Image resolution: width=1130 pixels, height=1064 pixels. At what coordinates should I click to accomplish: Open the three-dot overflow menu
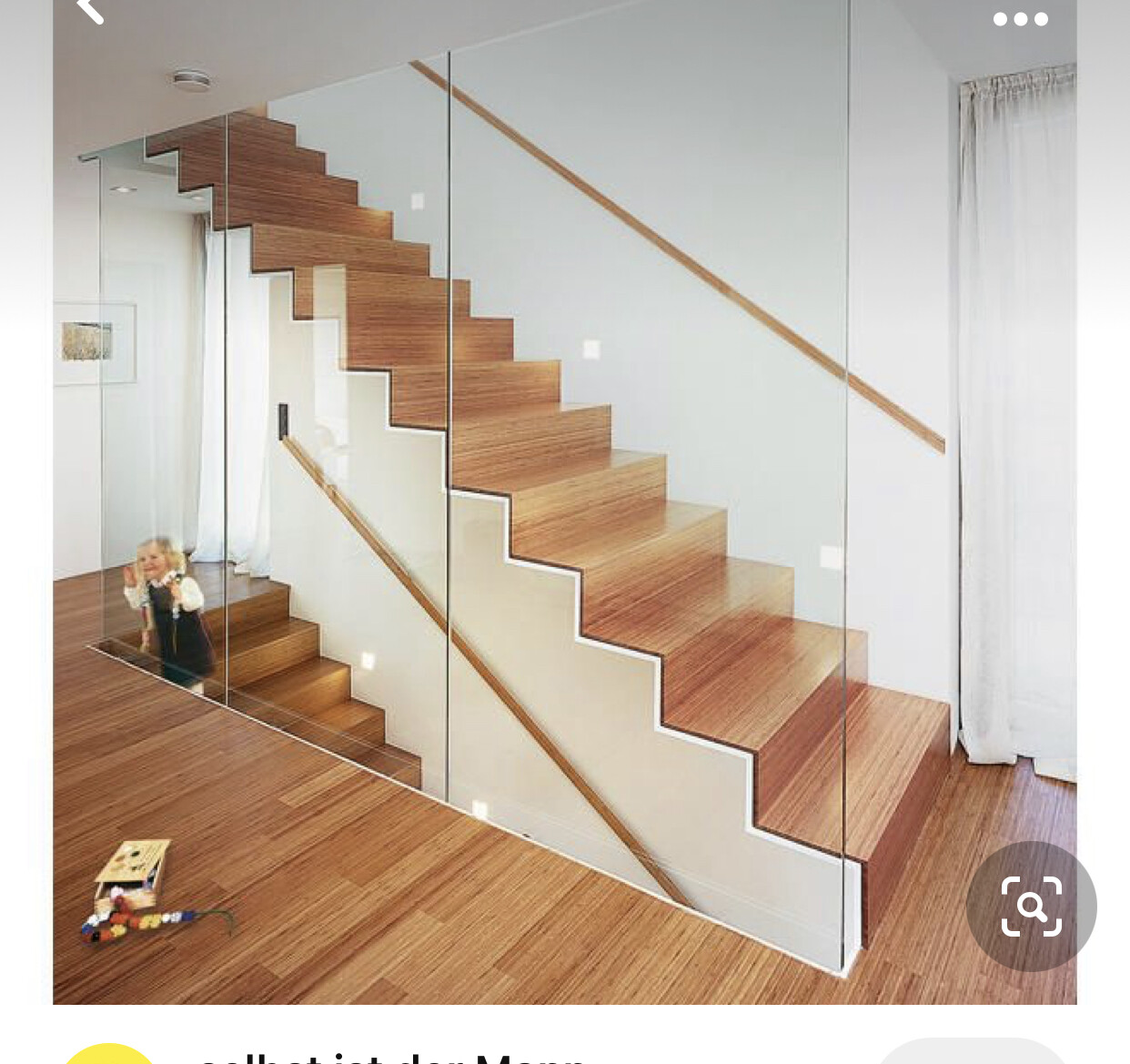tap(1020, 19)
